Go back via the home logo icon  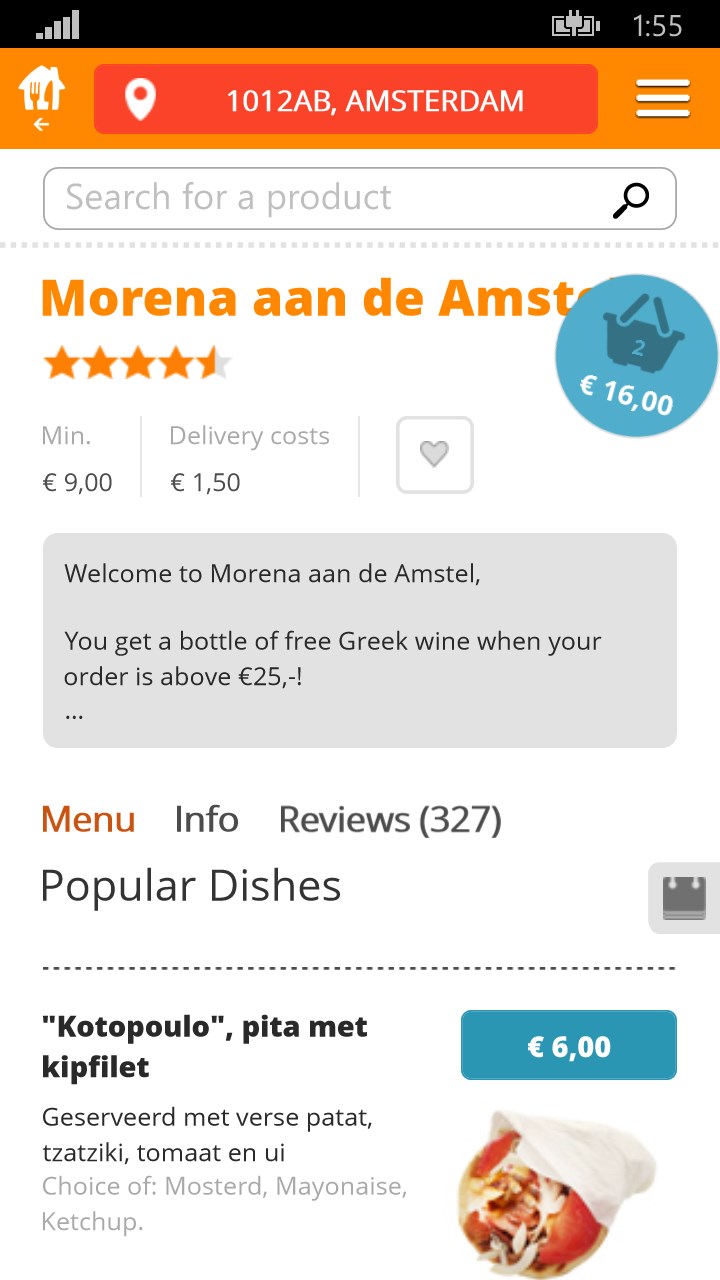[42, 99]
